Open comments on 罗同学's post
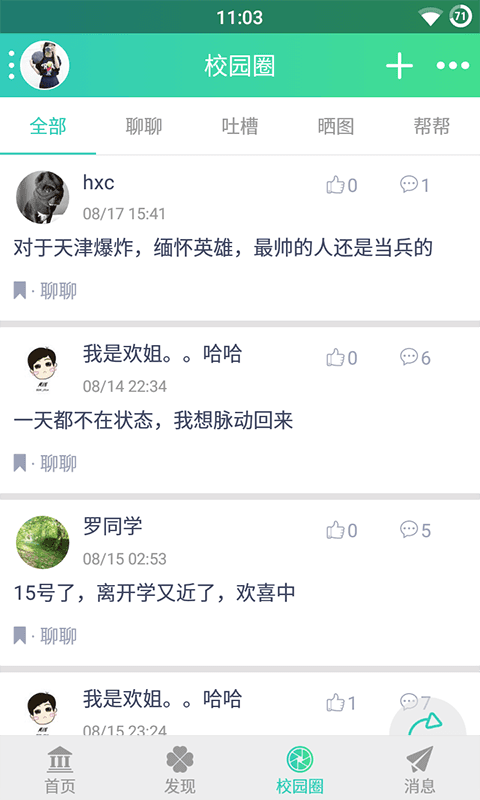The width and height of the screenshot is (480, 800). pyautogui.click(x=415, y=530)
